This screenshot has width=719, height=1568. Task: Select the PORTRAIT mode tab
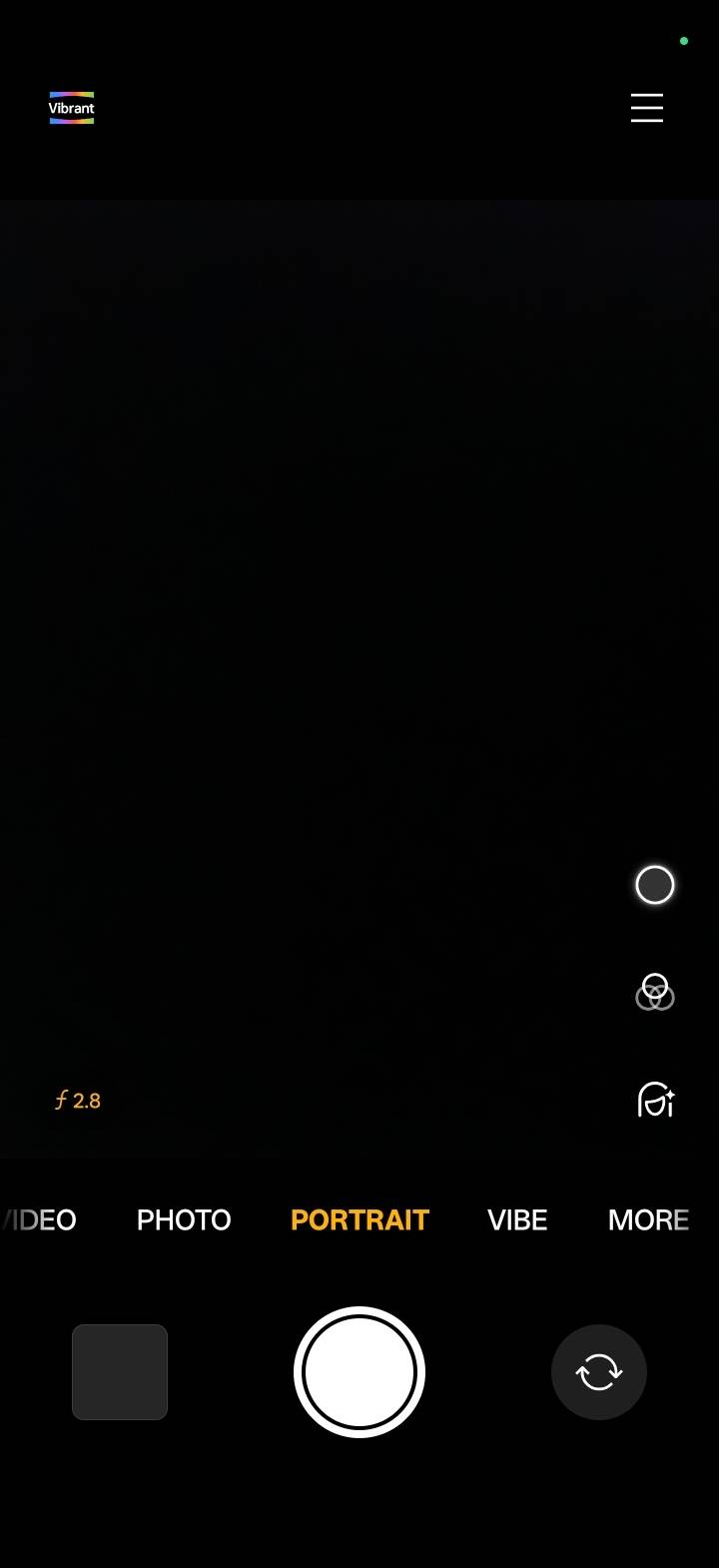(359, 1219)
